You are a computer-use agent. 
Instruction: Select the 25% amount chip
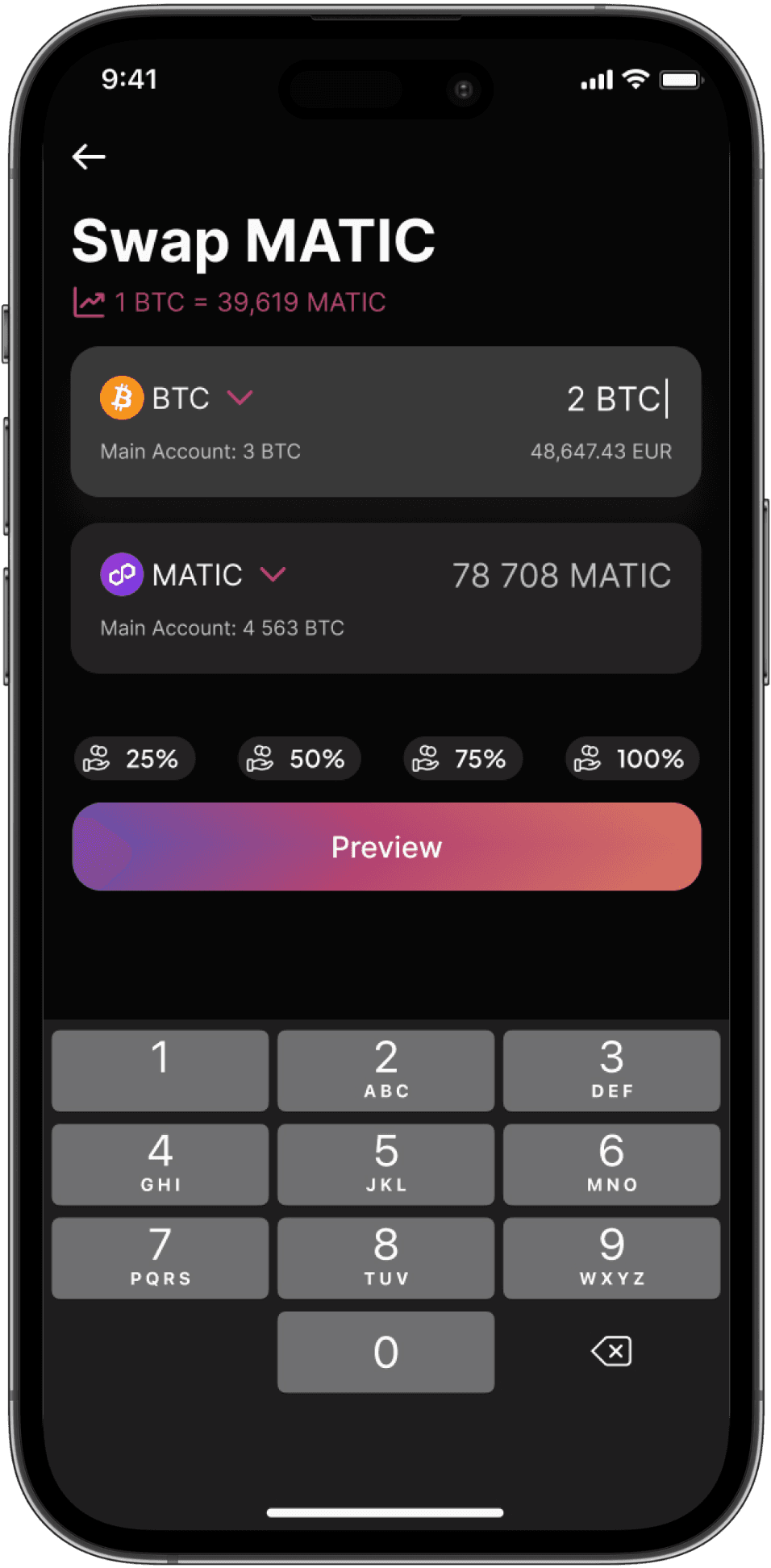[x=135, y=758]
